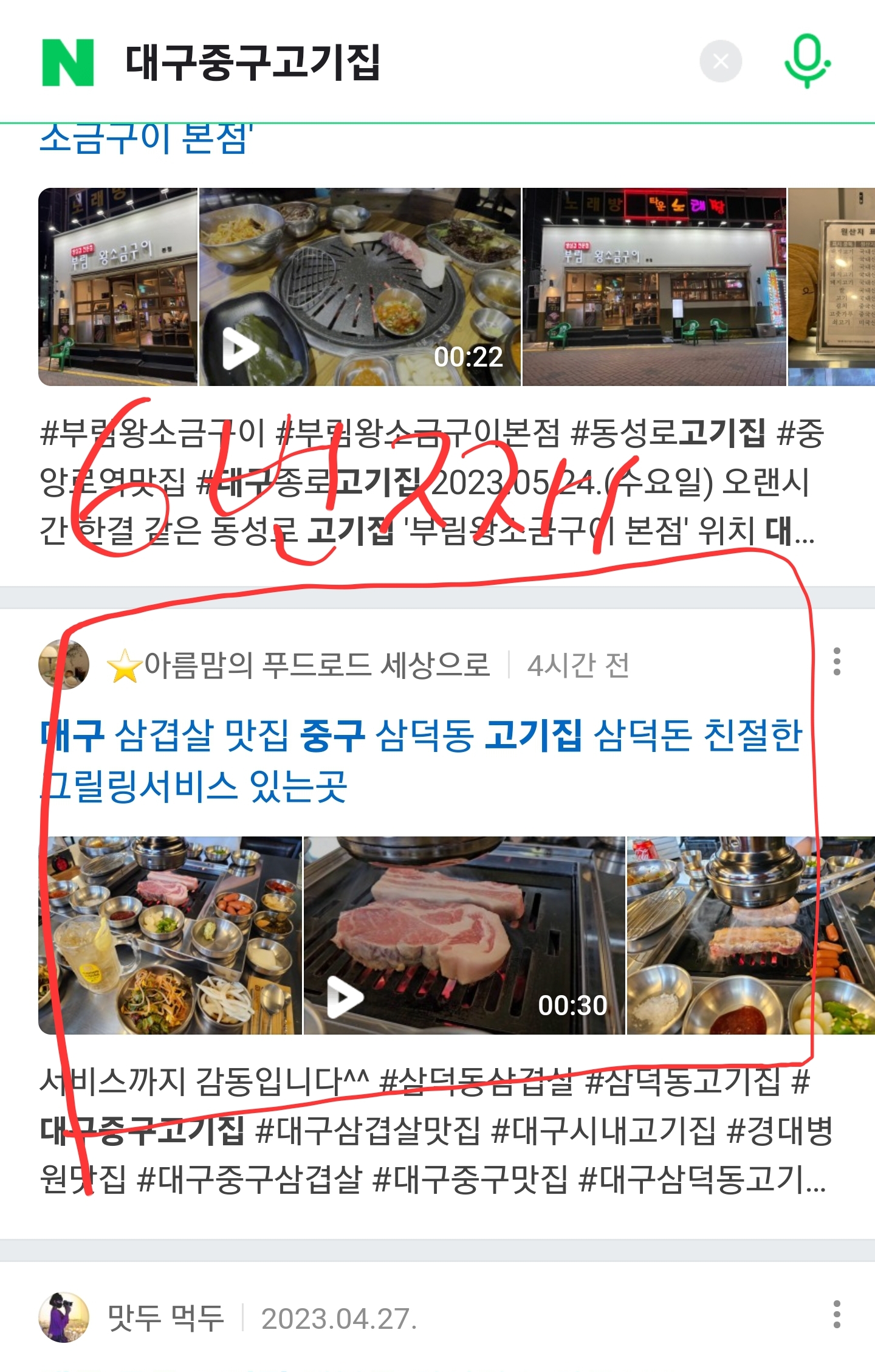Clear the search text
The height and width of the screenshot is (1372, 875).
coord(720,61)
